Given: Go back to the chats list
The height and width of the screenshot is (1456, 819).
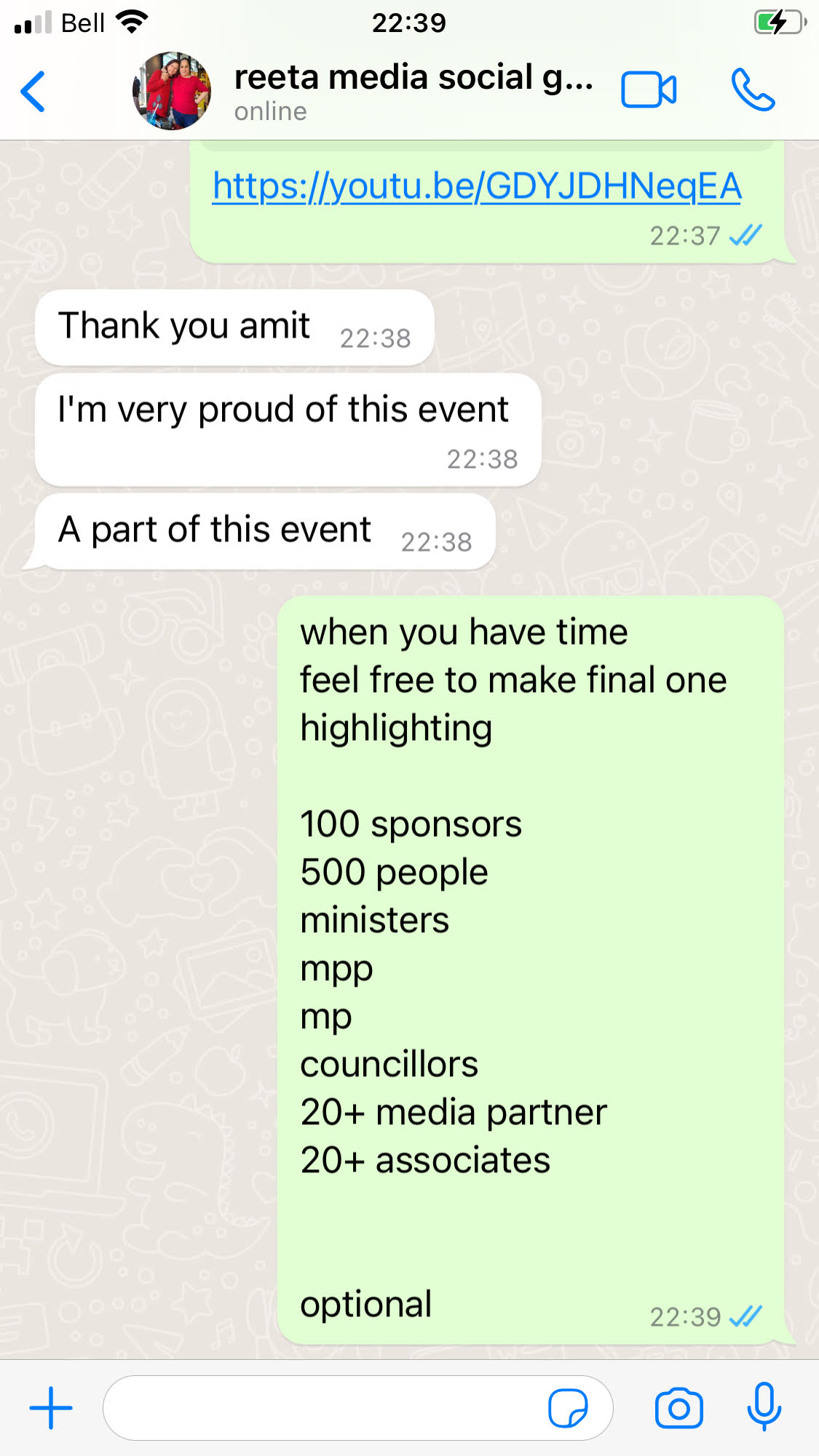Looking at the screenshot, I should point(33,92).
